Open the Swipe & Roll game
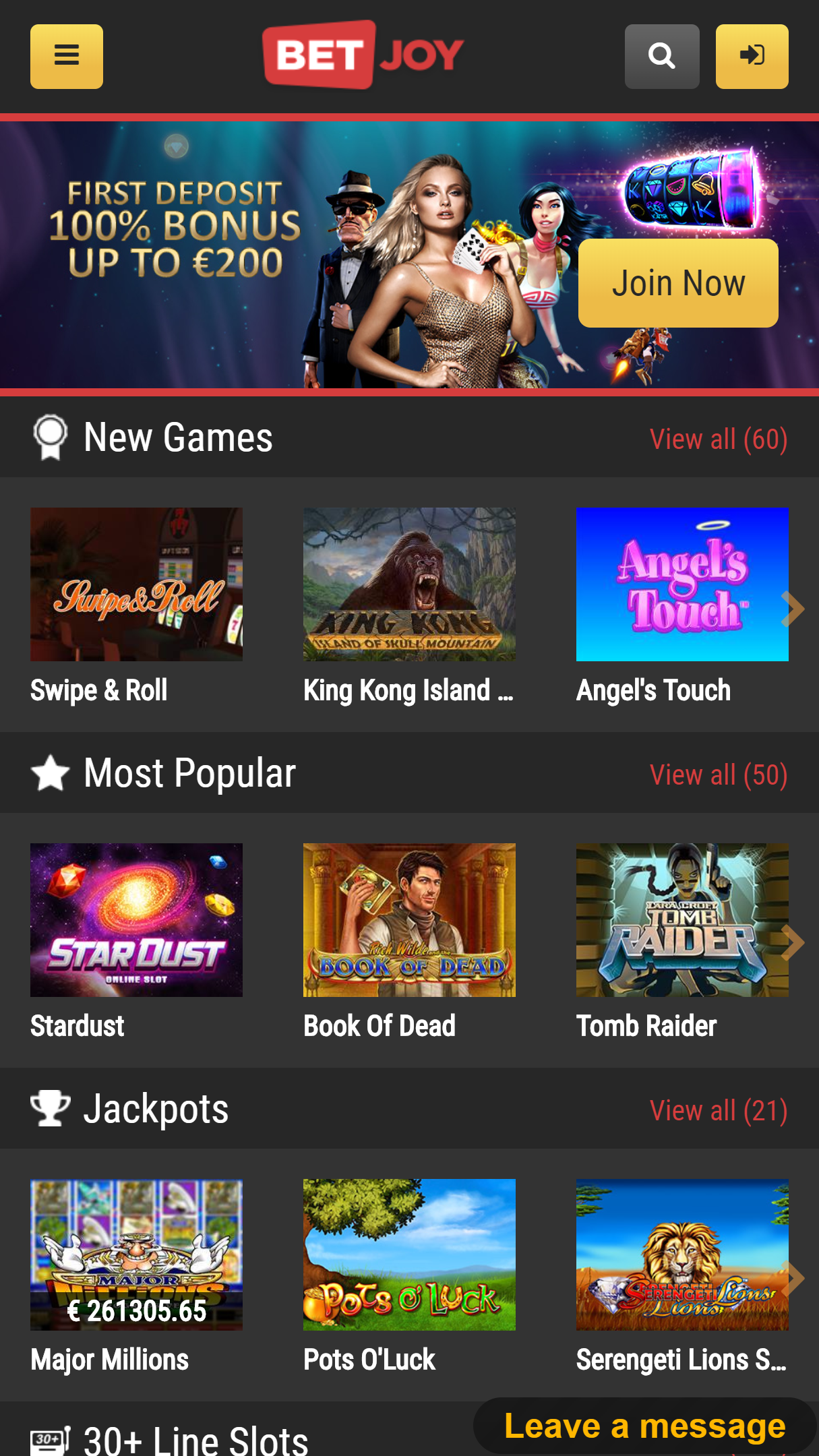Viewport: 819px width, 1456px height. coord(136,584)
